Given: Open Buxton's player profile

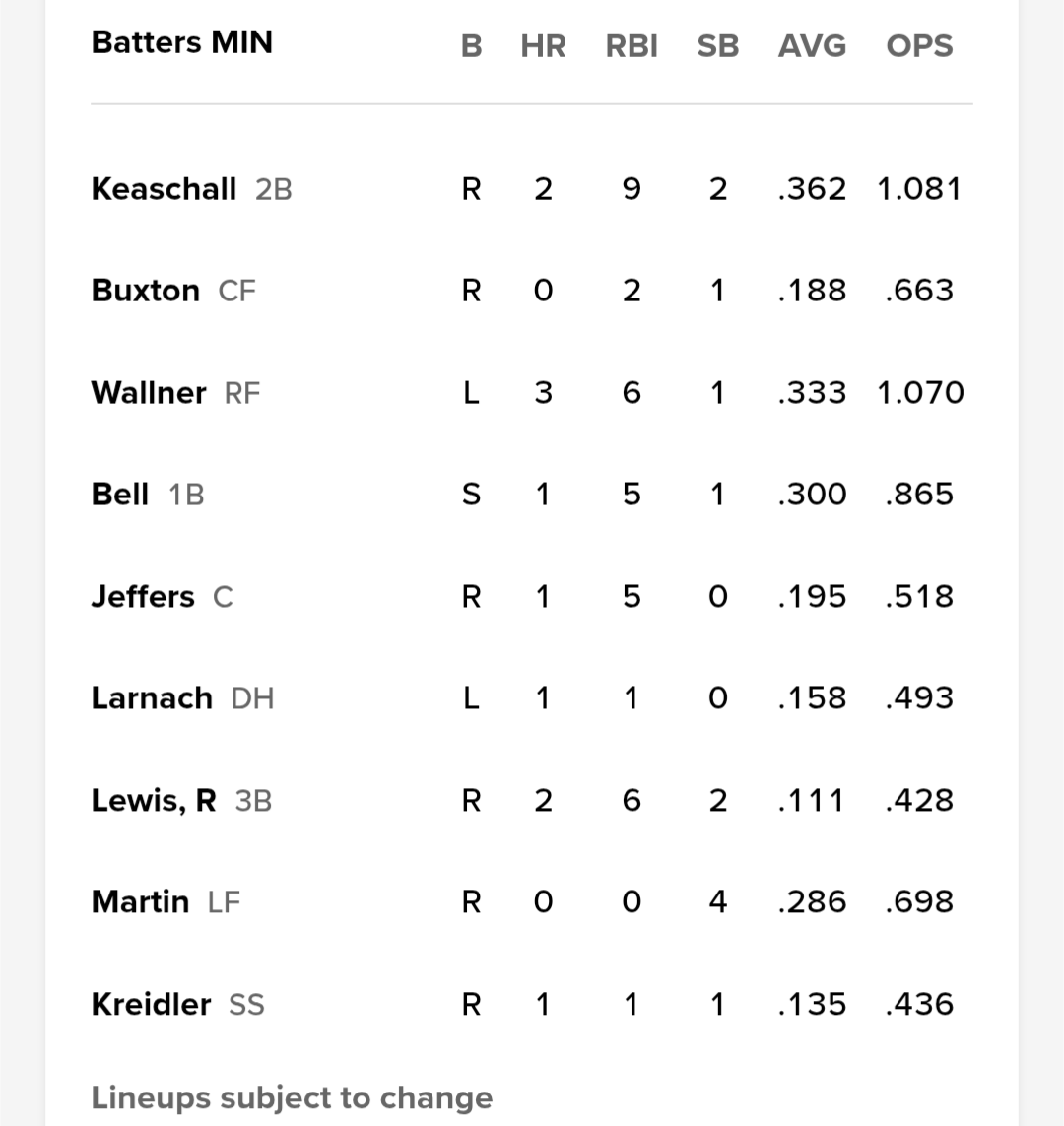Looking at the screenshot, I should pyautogui.click(x=145, y=290).
